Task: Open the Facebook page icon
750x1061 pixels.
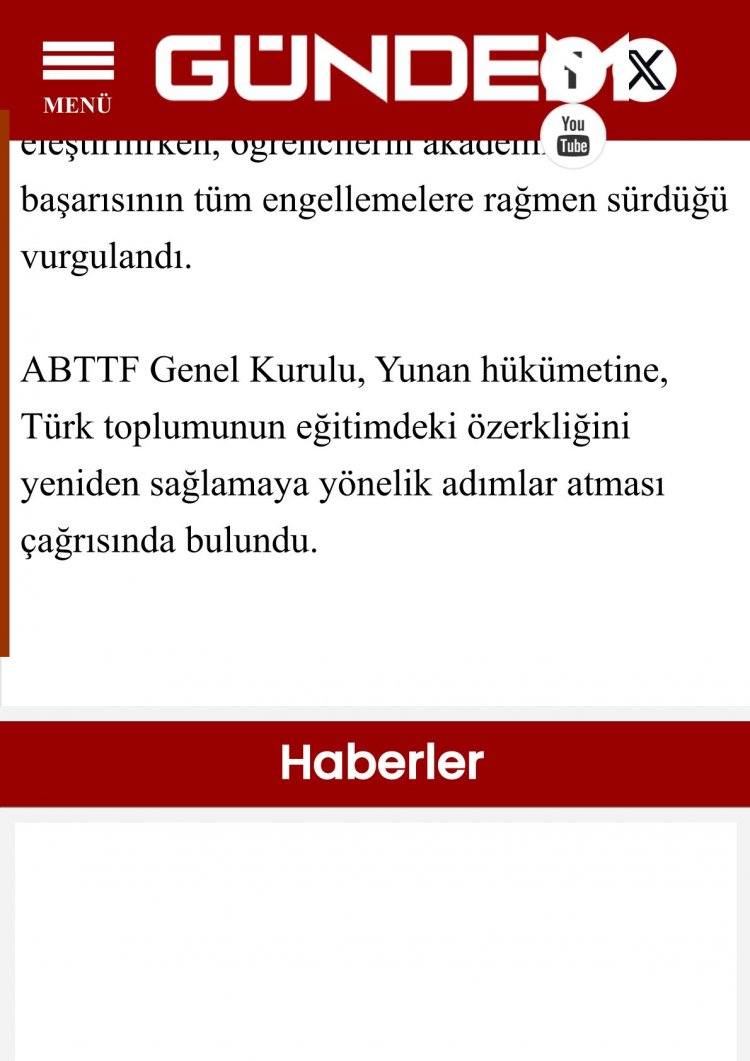Action: pyautogui.click(x=572, y=70)
